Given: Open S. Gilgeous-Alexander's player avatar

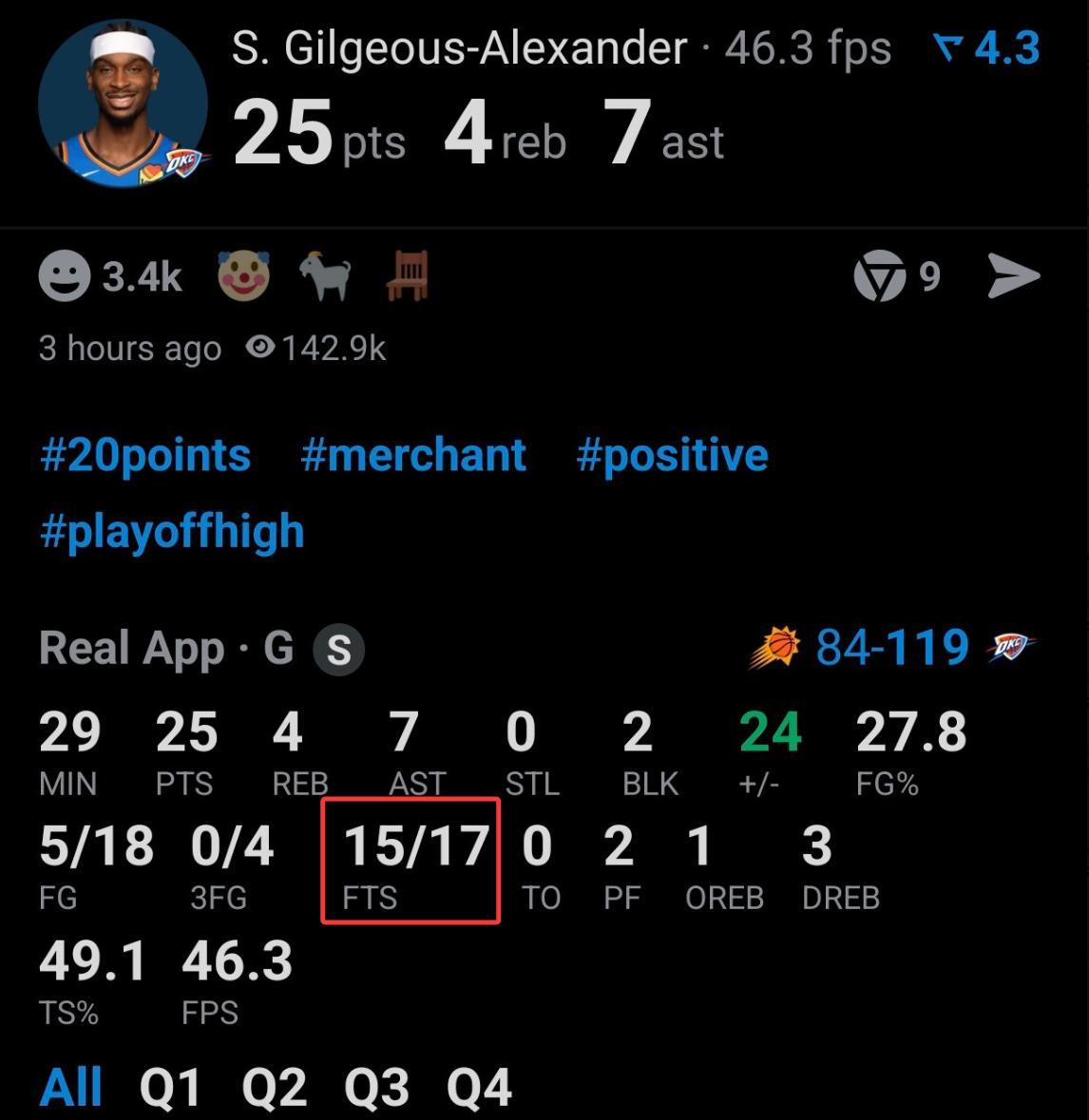Looking at the screenshot, I should pyautogui.click(x=124, y=103).
